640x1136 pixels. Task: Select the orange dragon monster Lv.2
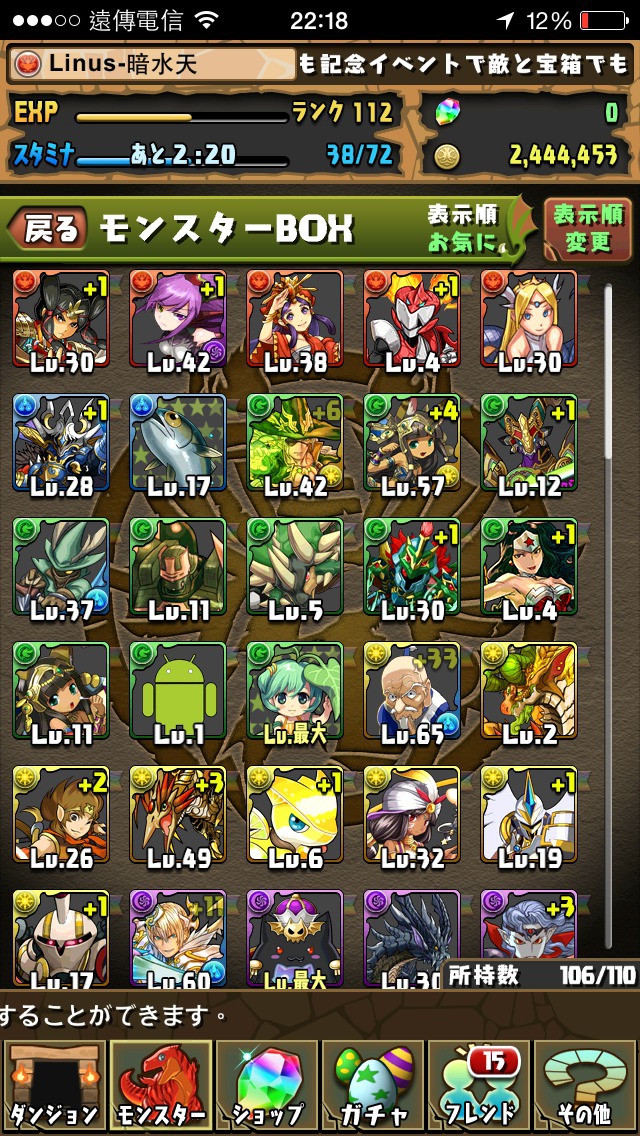click(x=529, y=691)
